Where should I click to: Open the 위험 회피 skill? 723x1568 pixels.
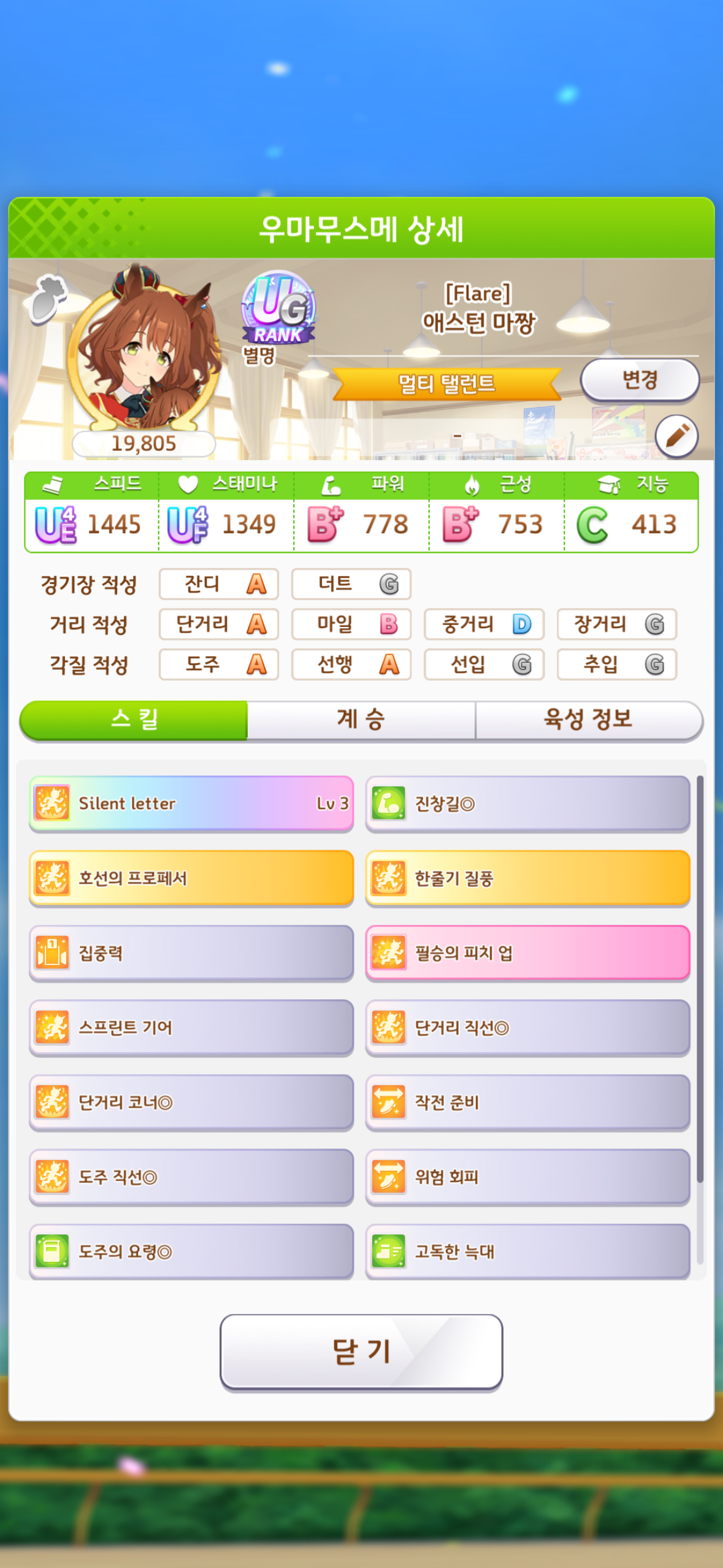pyautogui.click(x=527, y=1177)
